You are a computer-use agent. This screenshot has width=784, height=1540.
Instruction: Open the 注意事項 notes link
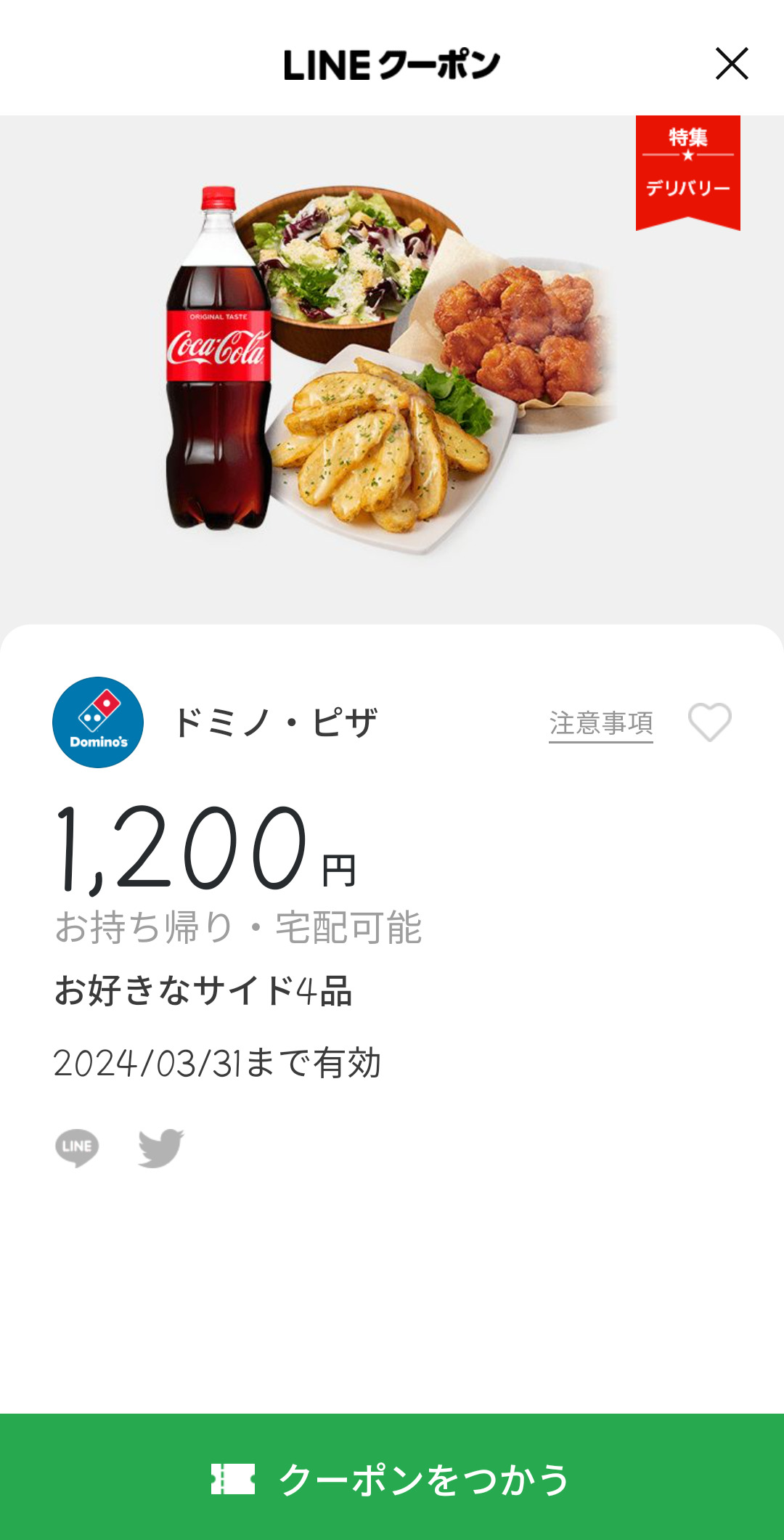tap(600, 723)
